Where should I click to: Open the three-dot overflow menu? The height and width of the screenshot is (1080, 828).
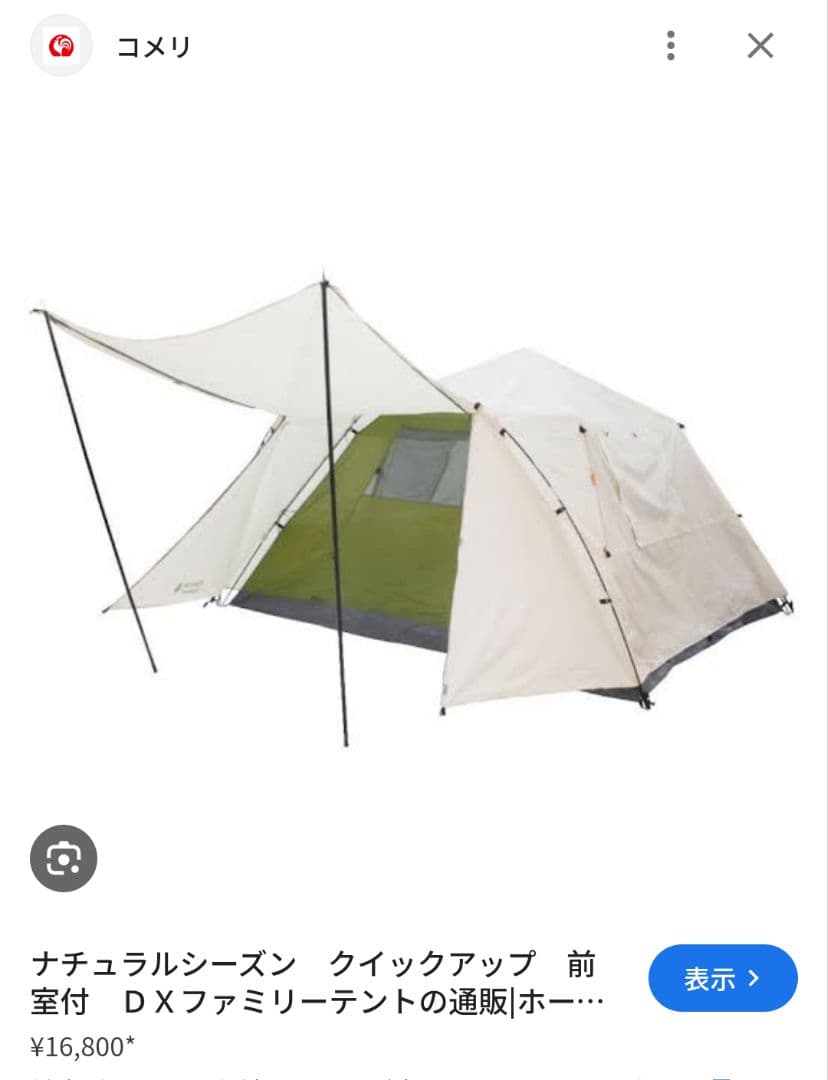point(671,45)
